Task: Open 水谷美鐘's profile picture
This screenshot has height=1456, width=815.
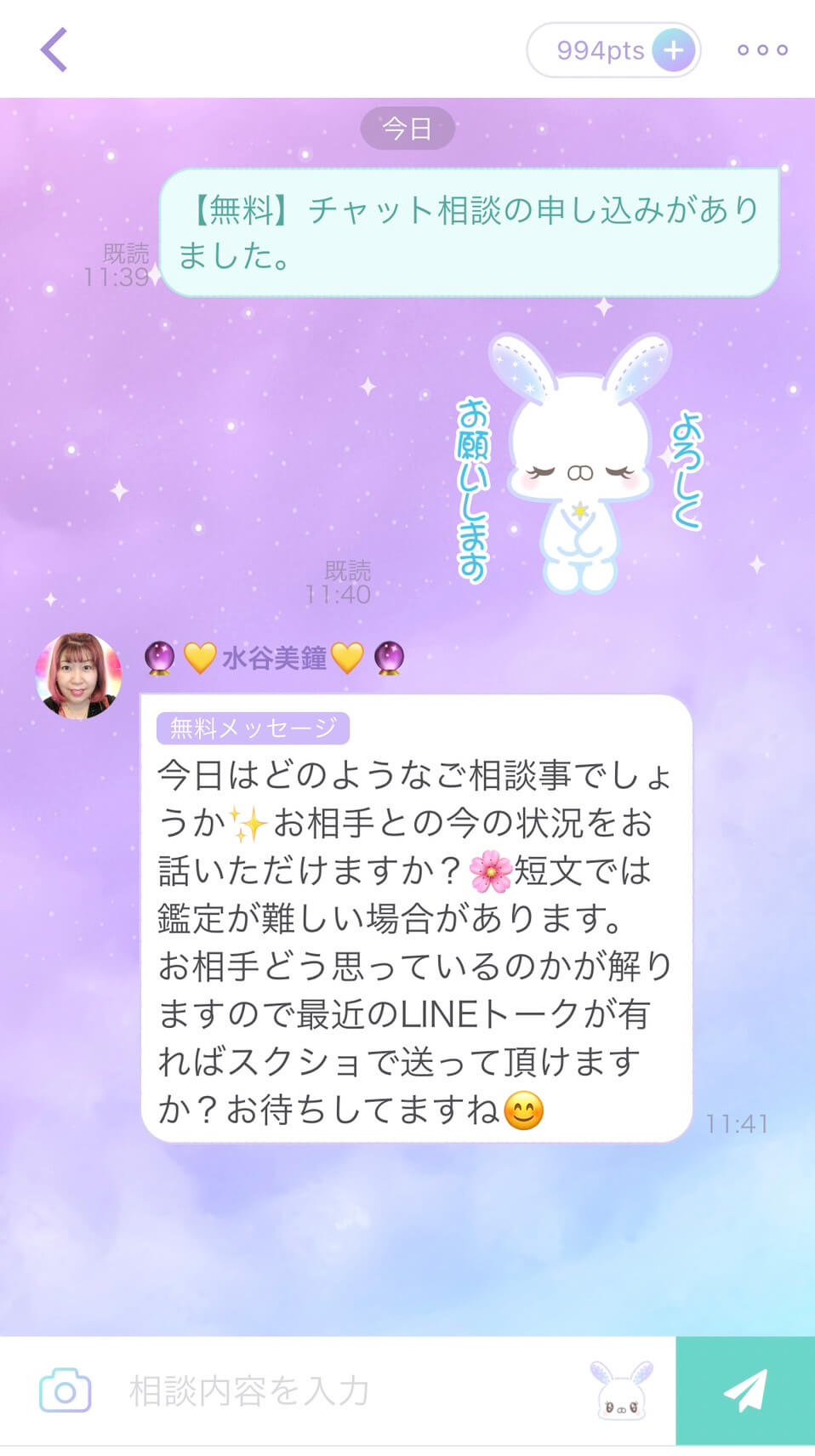Action: coord(78,676)
